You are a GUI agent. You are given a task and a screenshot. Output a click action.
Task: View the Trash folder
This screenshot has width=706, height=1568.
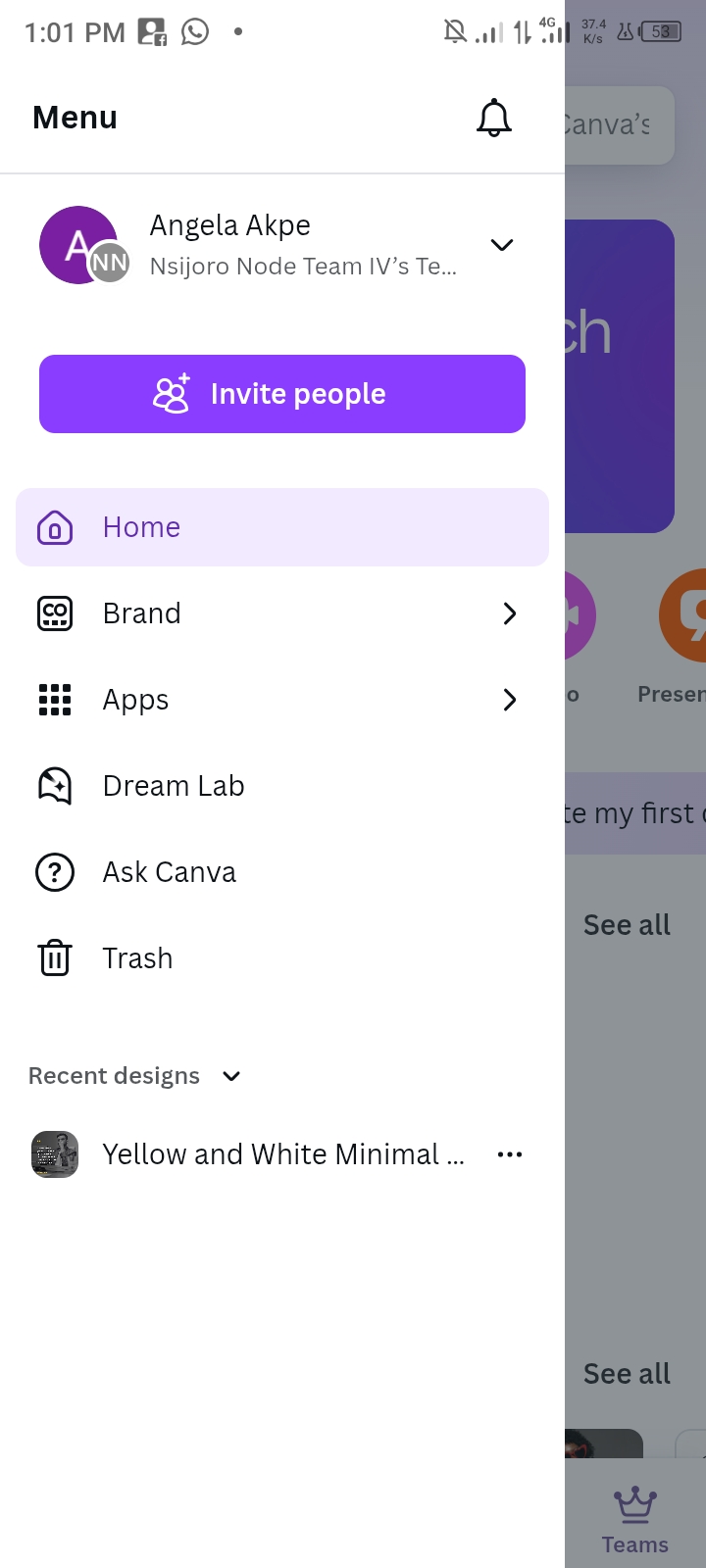(x=137, y=958)
